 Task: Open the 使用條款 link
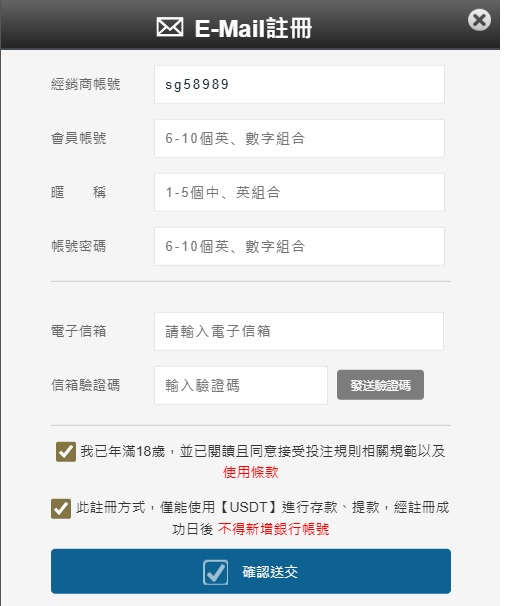coord(250,472)
